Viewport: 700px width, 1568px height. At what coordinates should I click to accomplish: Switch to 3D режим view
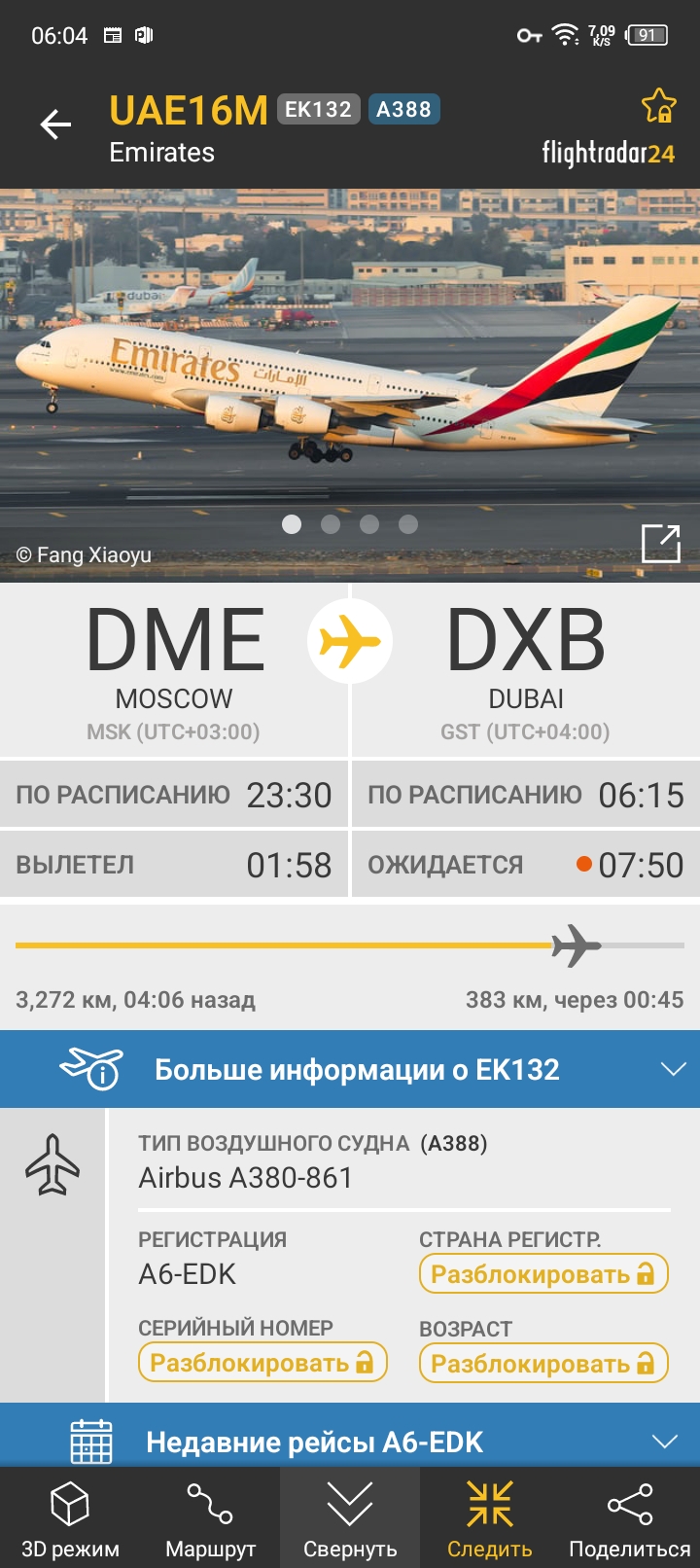[x=70, y=1517]
